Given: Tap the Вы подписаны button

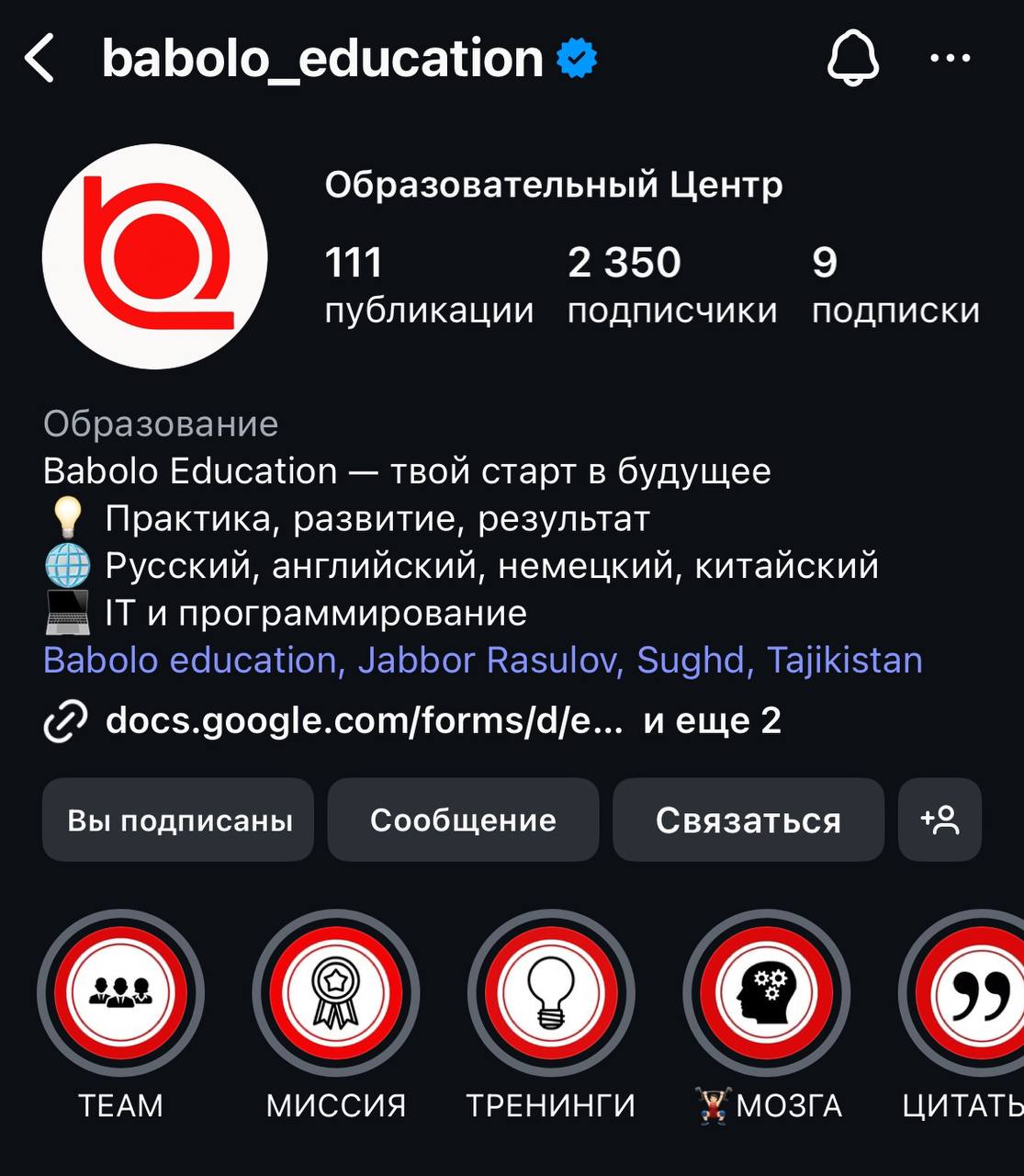Looking at the screenshot, I should point(179,820).
